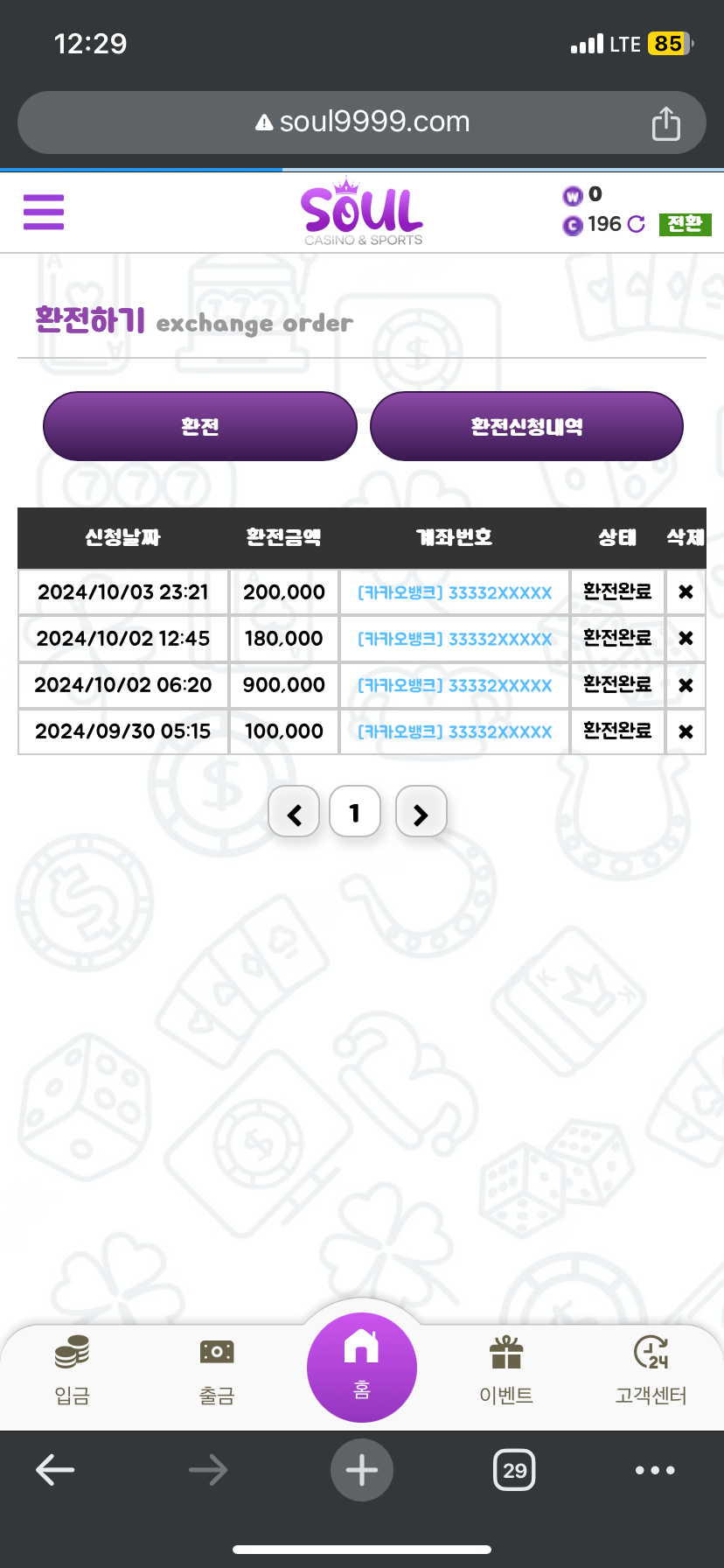Tap the Soul casino logo
724x1568 pixels.
[362, 213]
